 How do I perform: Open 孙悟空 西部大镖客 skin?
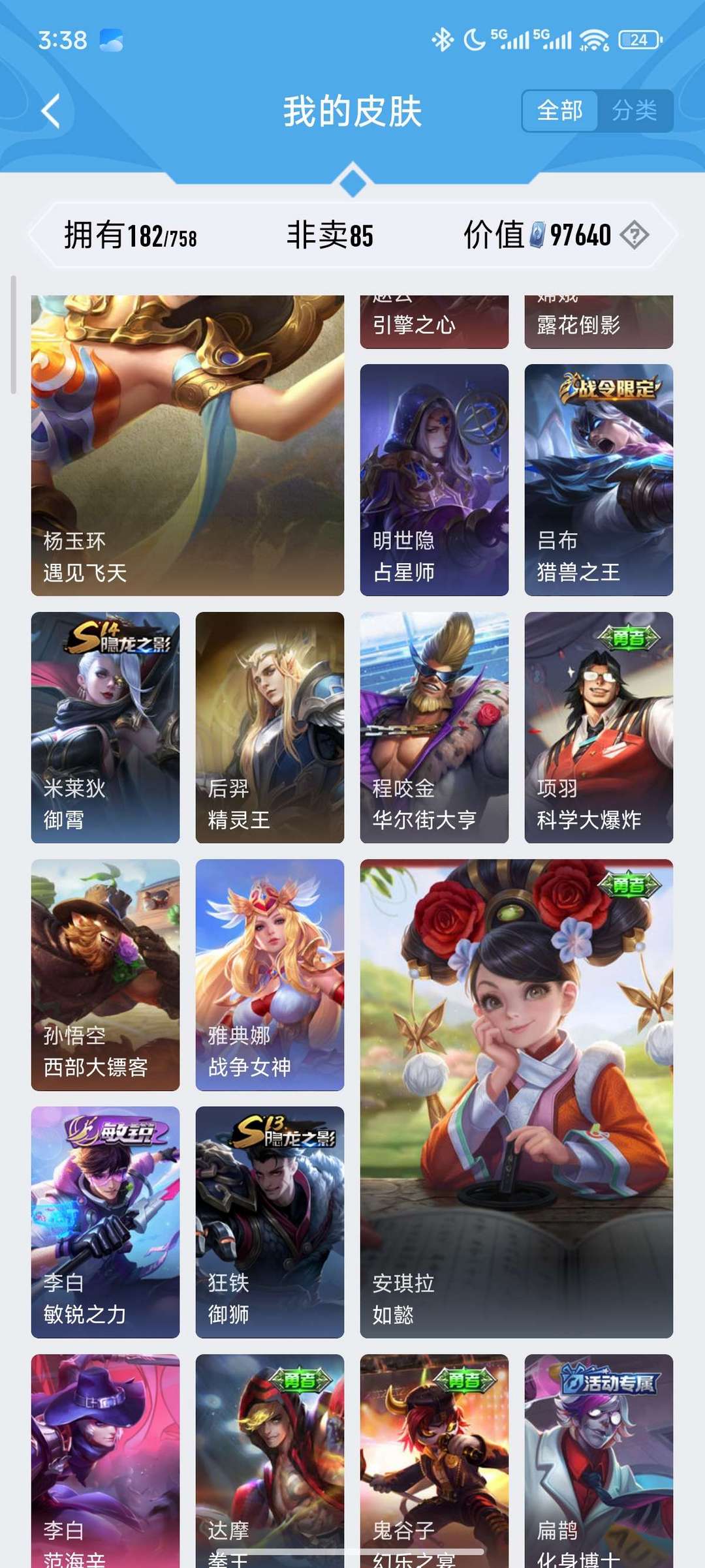[105, 974]
